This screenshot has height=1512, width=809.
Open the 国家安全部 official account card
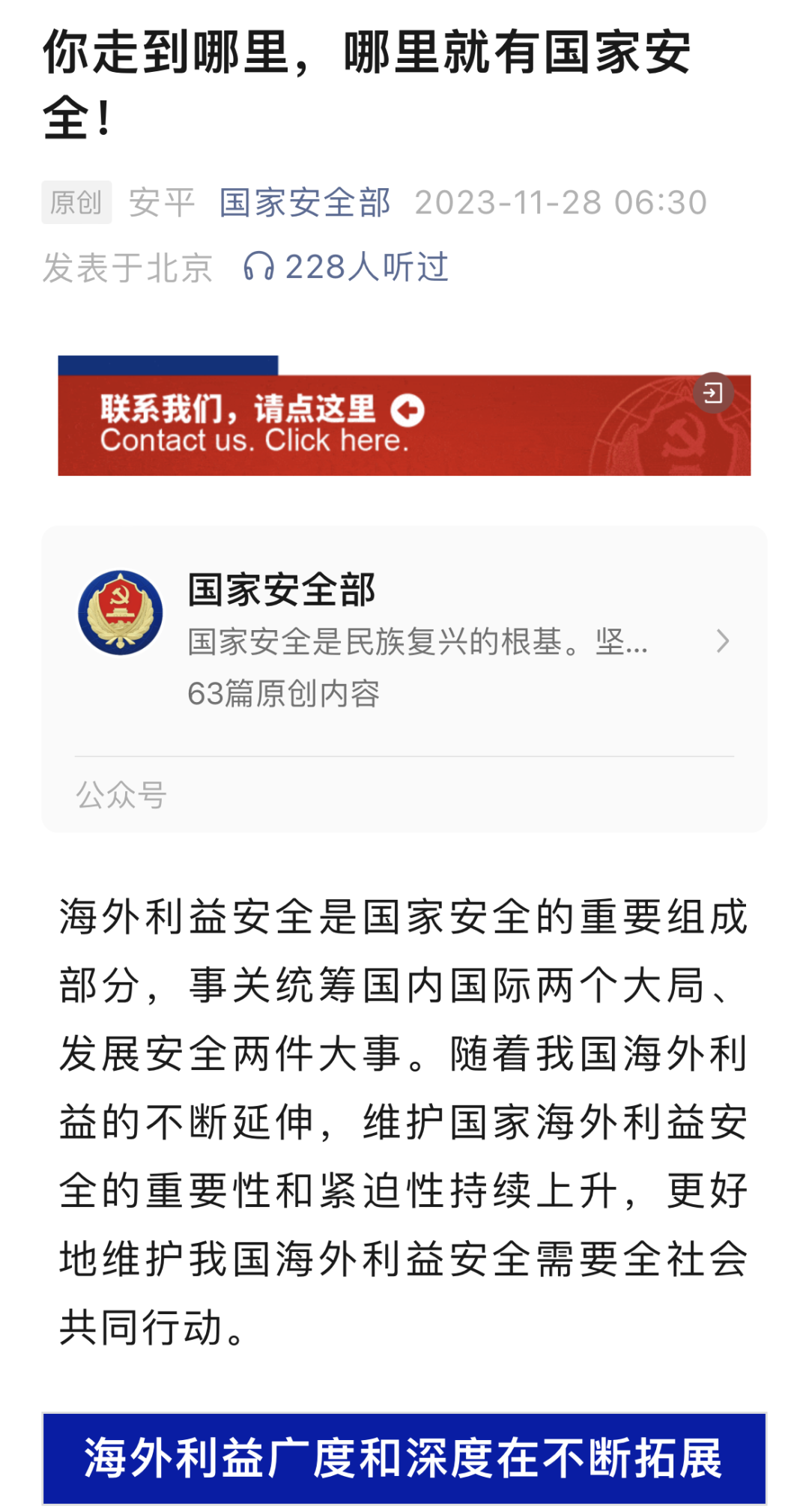point(404,641)
